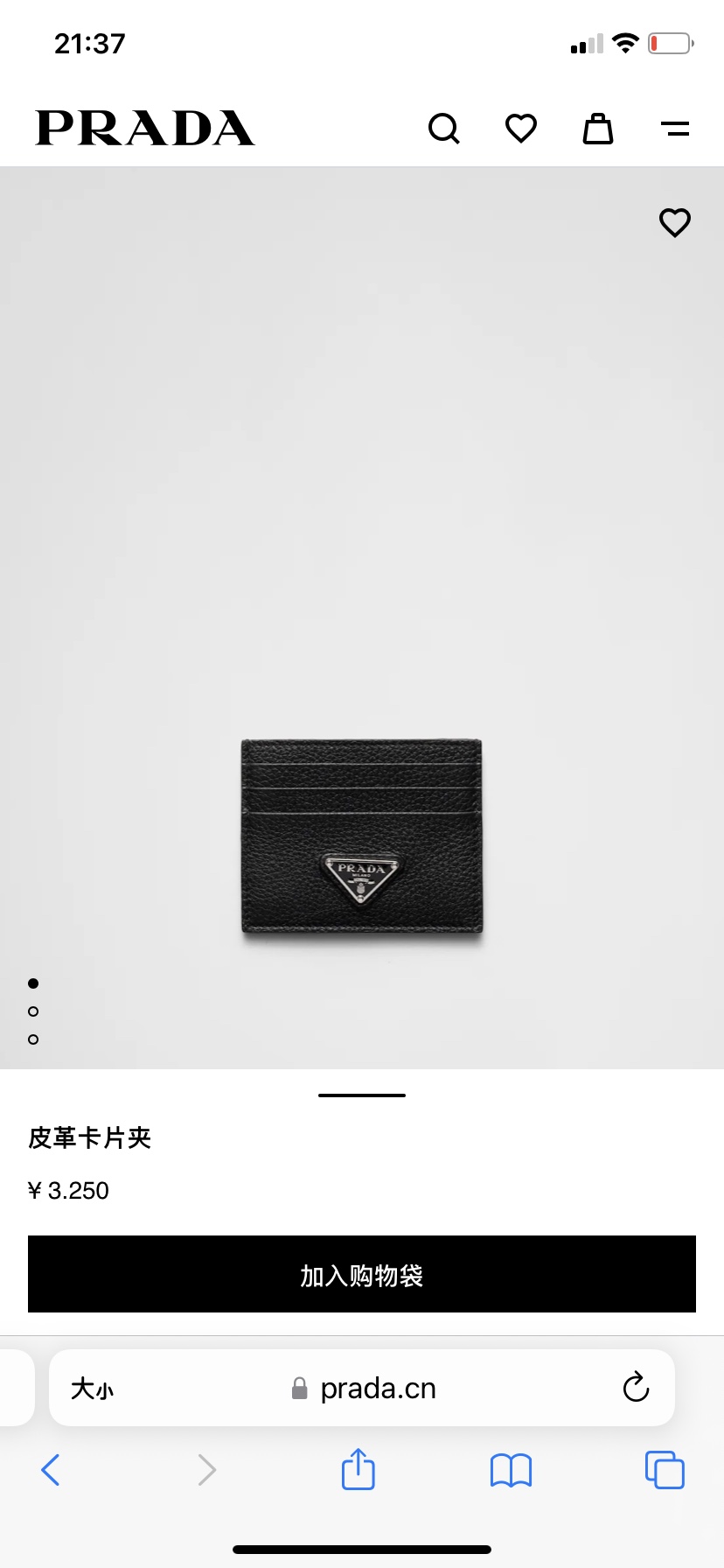Open the PRADA logo home link
The width and height of the screenshot is (724, 1568).
coord(144,129)
